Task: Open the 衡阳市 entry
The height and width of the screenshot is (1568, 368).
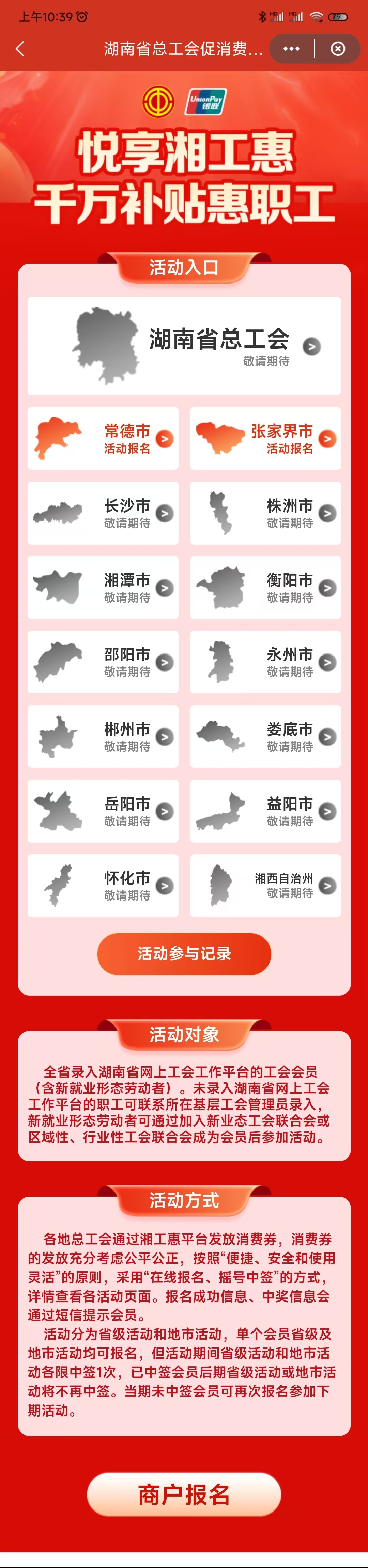Action: point(265,587)
